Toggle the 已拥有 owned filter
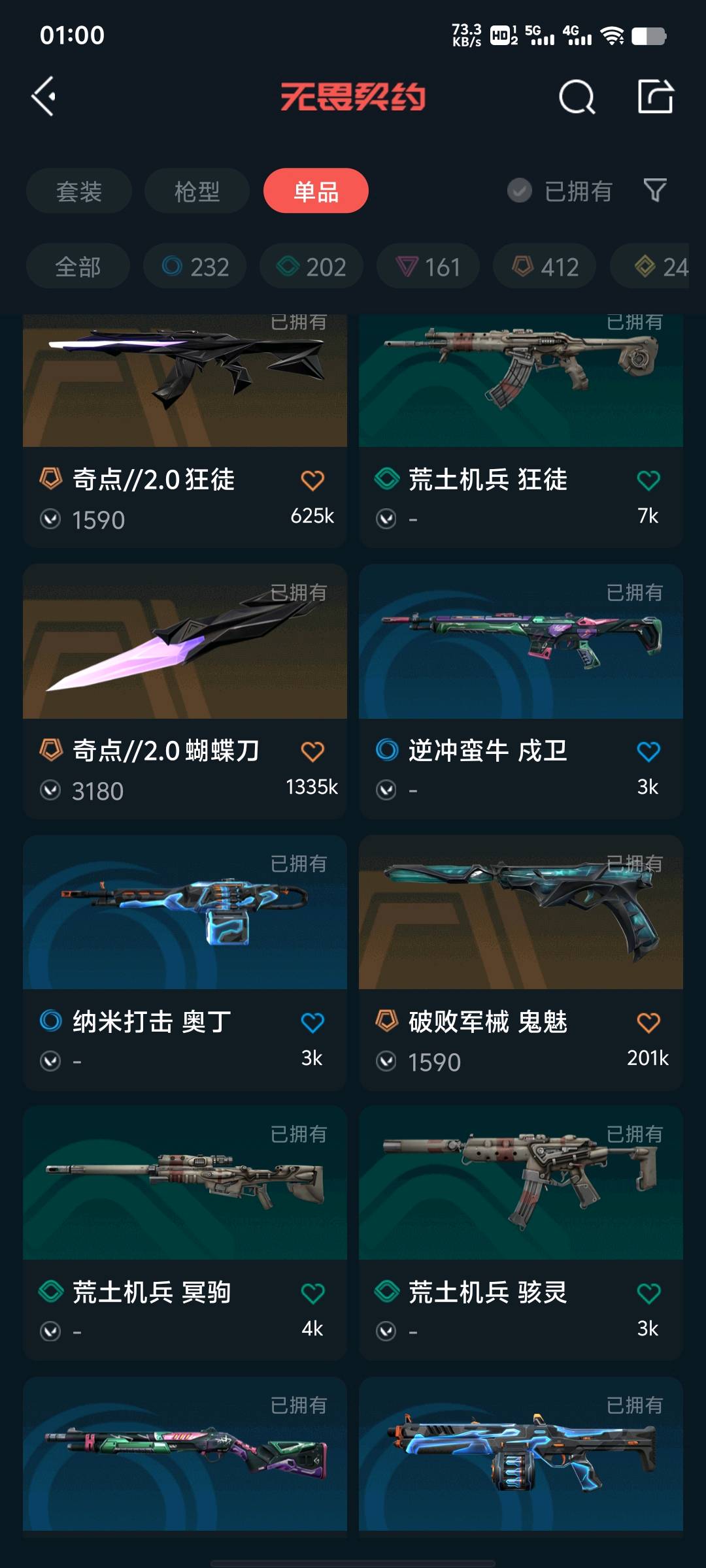 560,191
